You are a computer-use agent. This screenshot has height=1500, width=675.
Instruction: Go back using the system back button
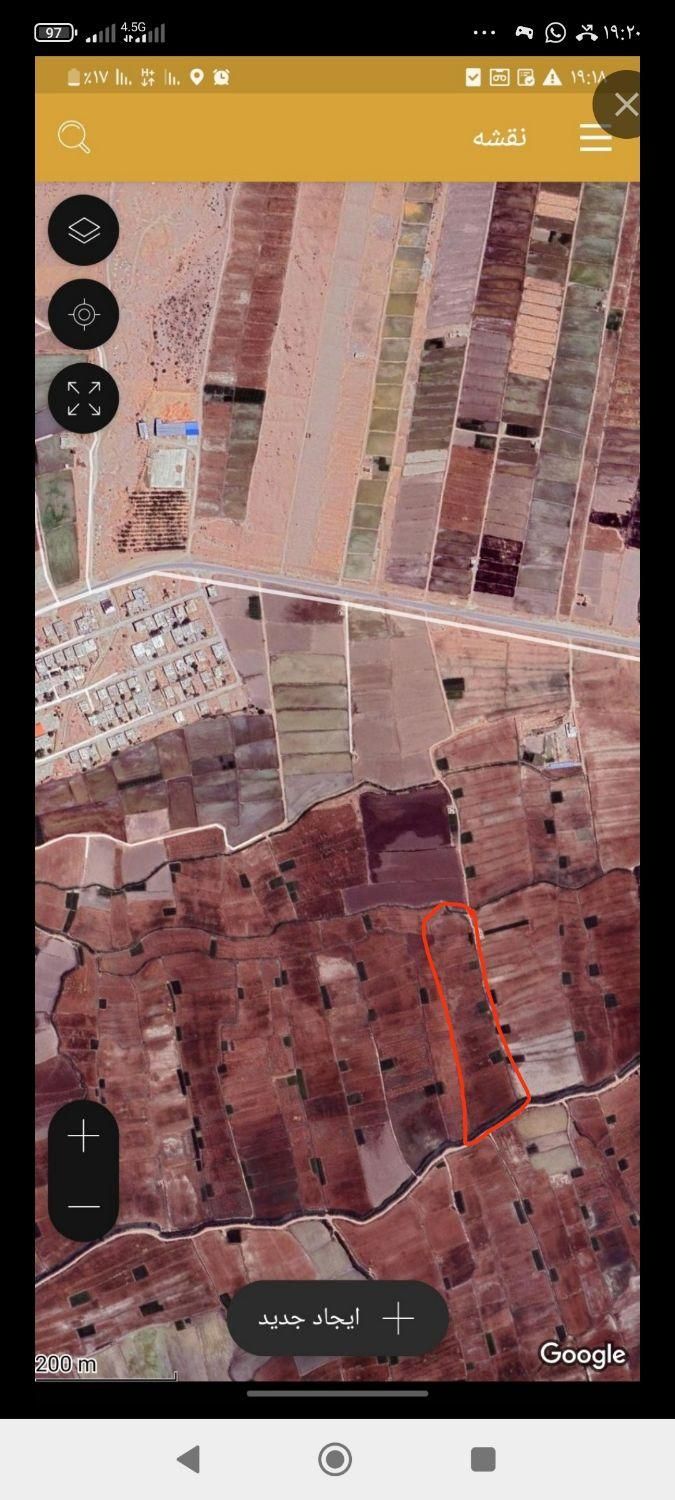[x=188, y=1459]
